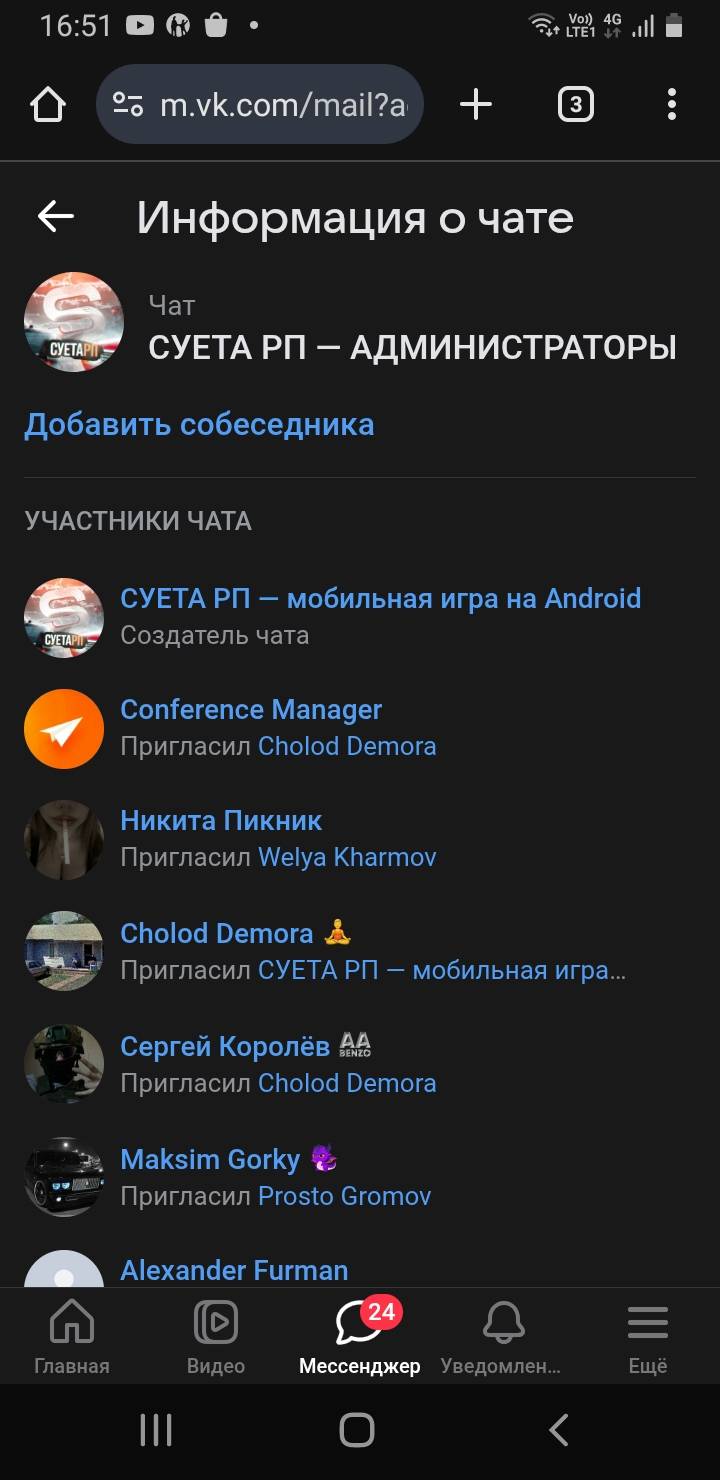
Task: Tap the browser home icon
Action: 48,104
